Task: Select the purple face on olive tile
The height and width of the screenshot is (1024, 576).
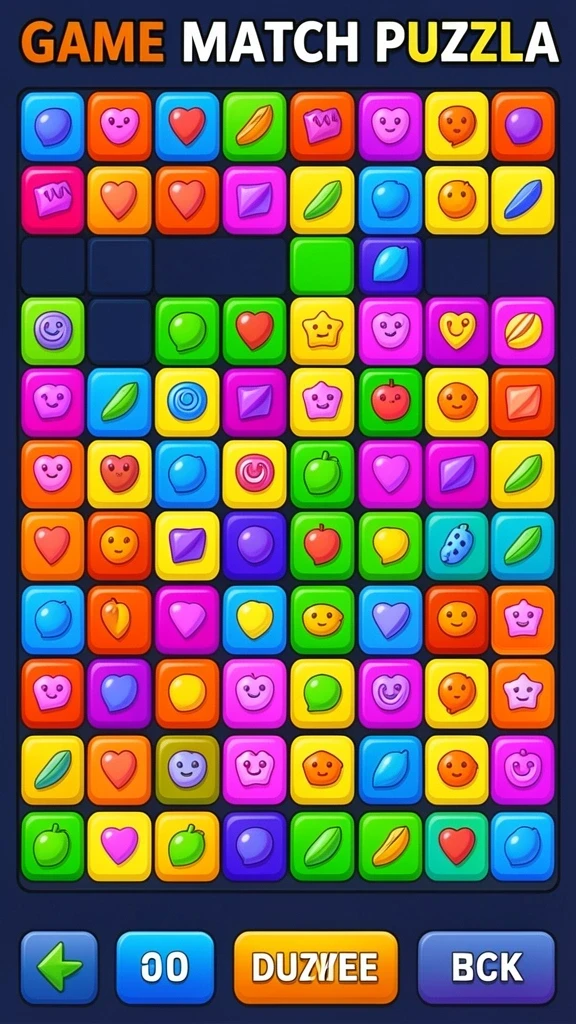Action: coord(187,769)
